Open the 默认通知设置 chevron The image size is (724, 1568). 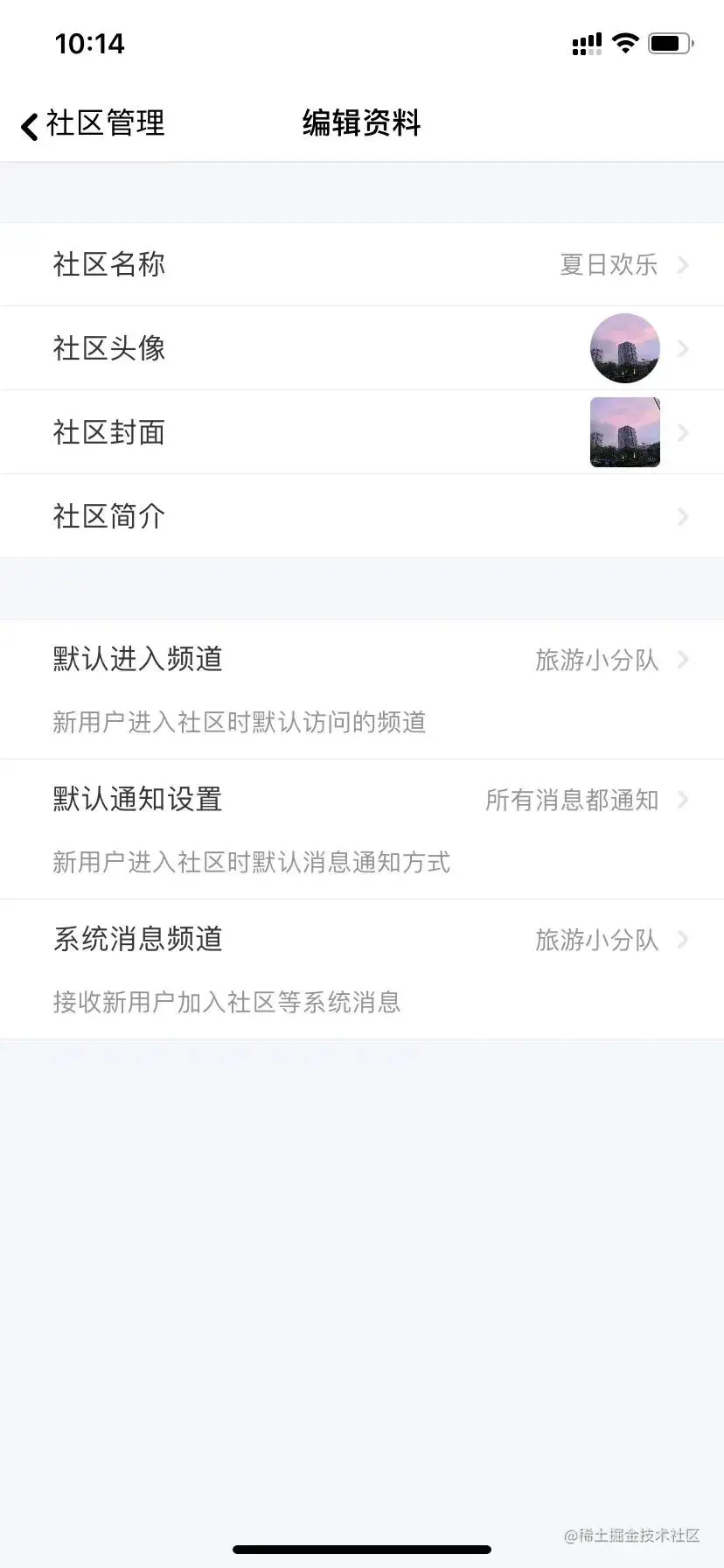click(x=683, y=800)
